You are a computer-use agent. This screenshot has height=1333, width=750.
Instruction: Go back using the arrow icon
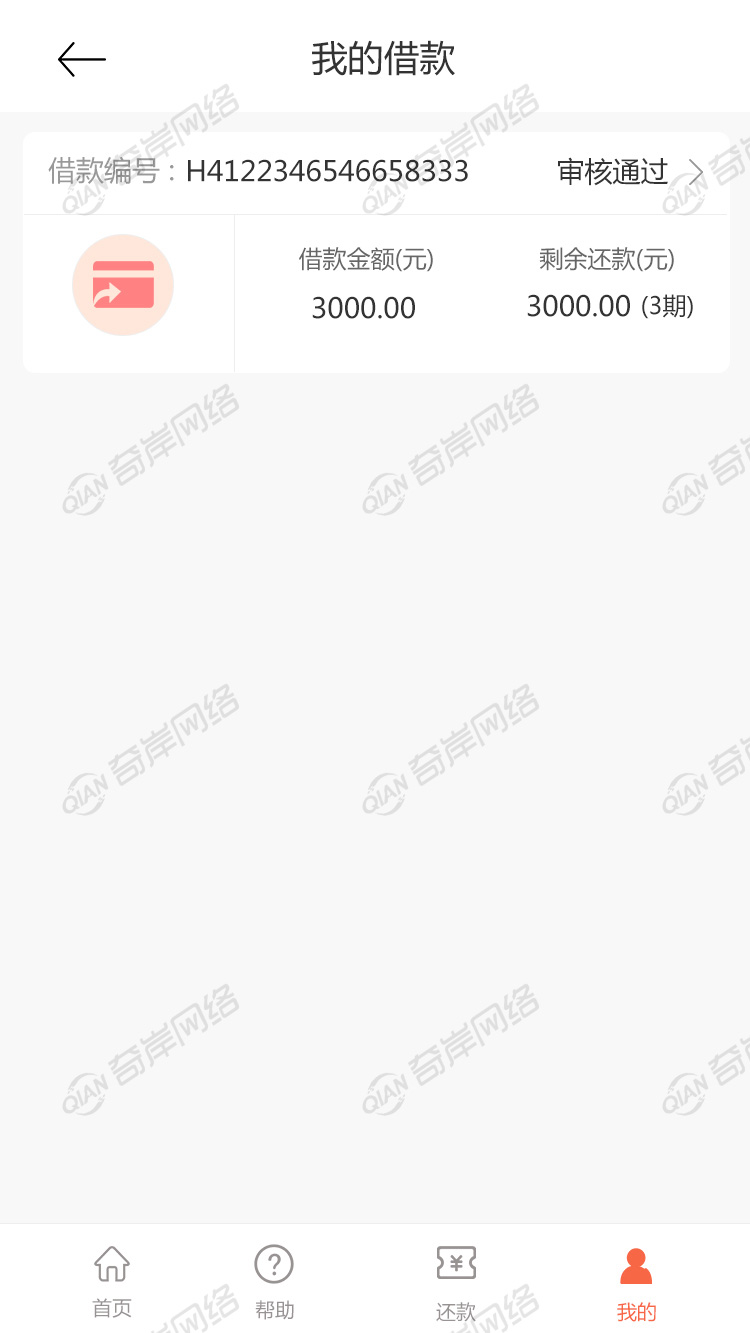click(82, 60)
